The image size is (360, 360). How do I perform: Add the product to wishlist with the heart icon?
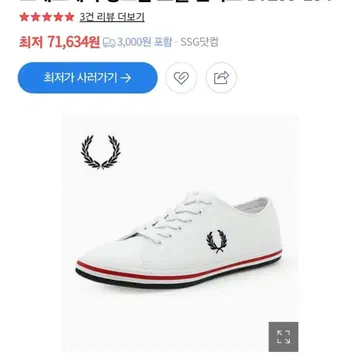click(x=181, y=78)
